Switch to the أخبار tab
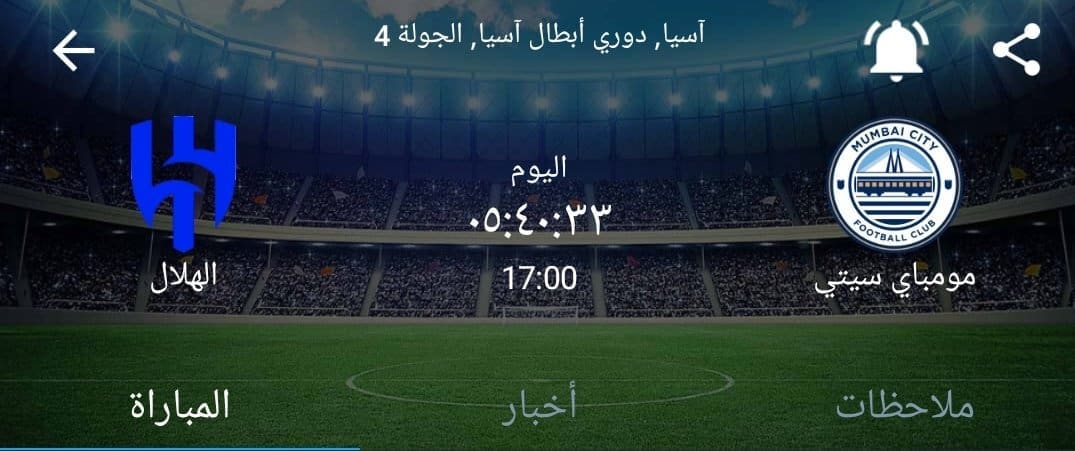The width and height of the screenshot is (1075, 451). coord(538,405)
